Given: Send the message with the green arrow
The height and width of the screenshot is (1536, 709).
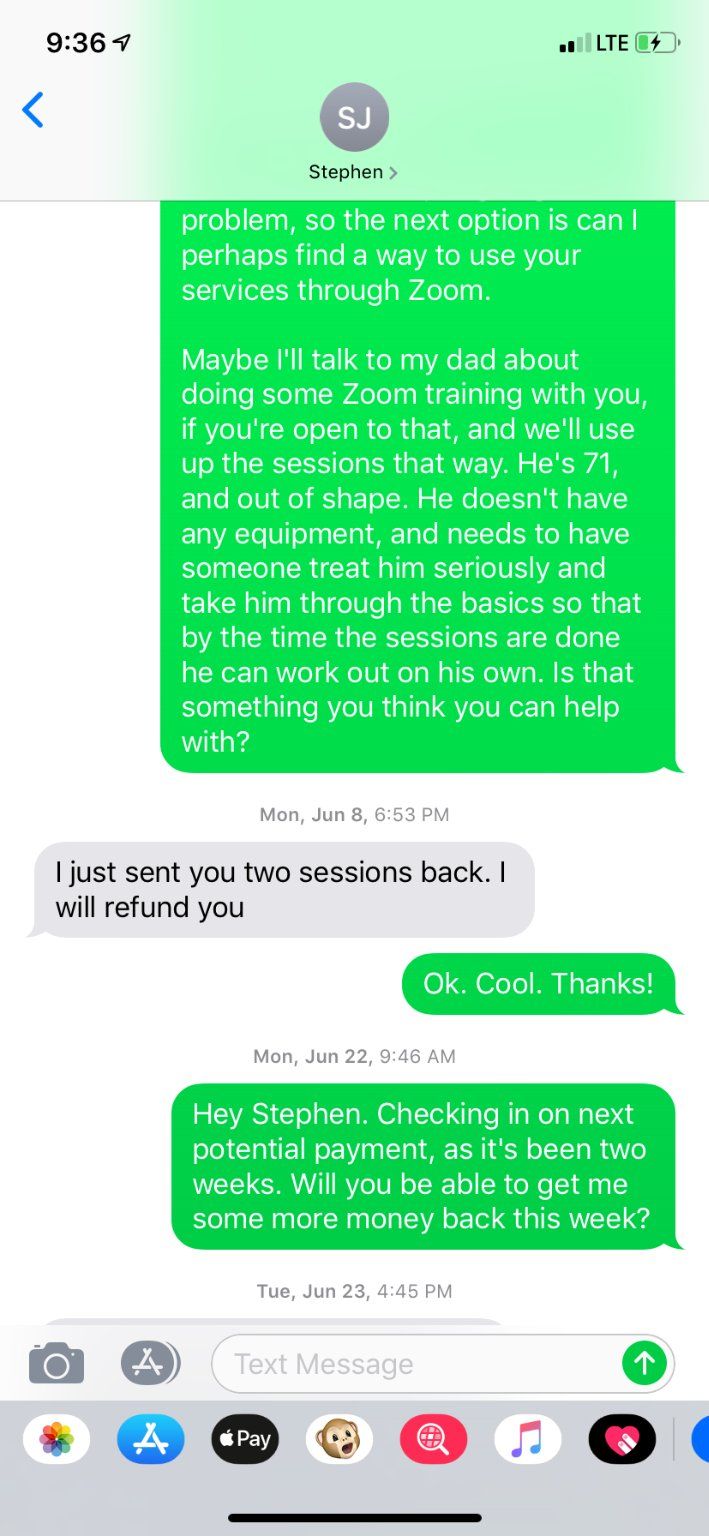Looking at the screenshot, I should [x=644, y=1363].
